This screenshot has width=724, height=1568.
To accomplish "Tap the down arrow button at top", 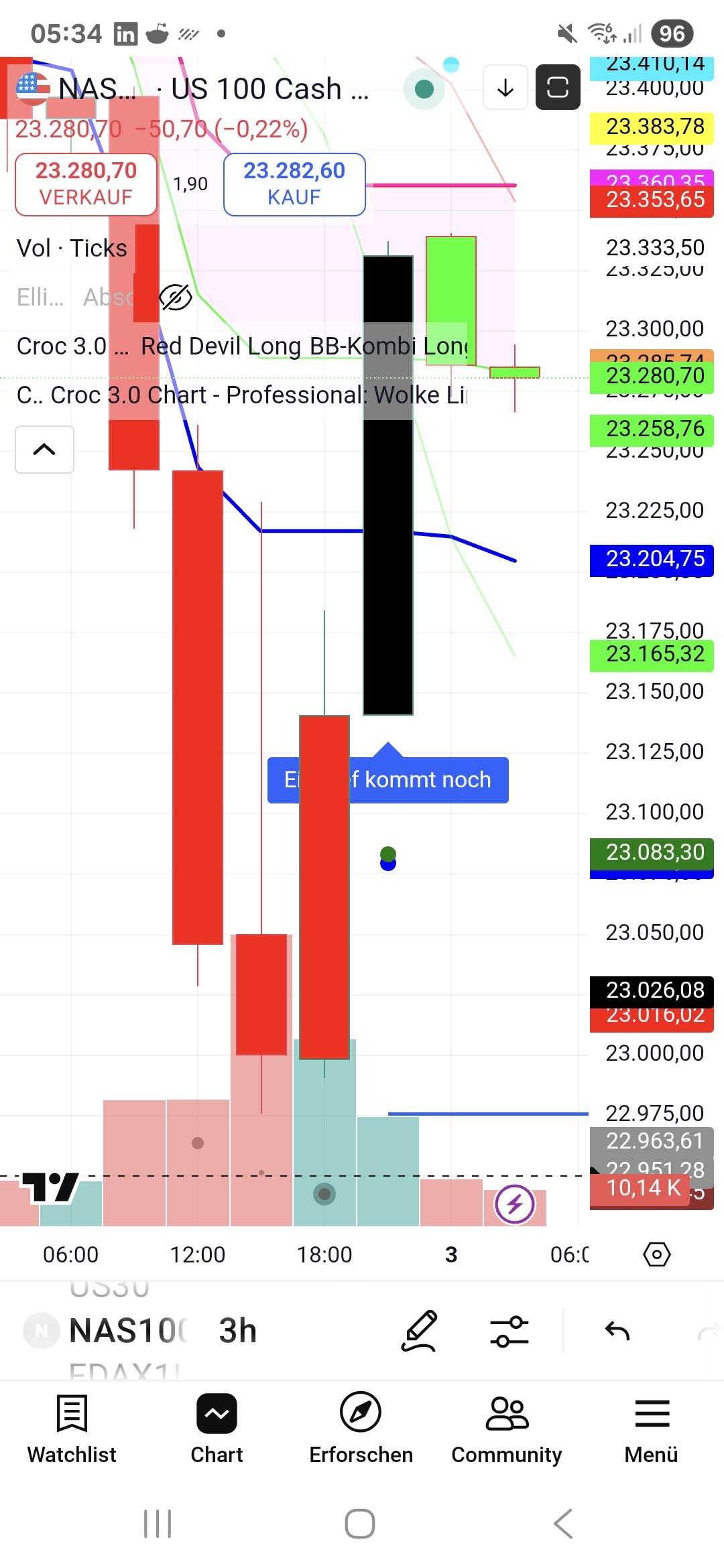I will click(505, 87).
